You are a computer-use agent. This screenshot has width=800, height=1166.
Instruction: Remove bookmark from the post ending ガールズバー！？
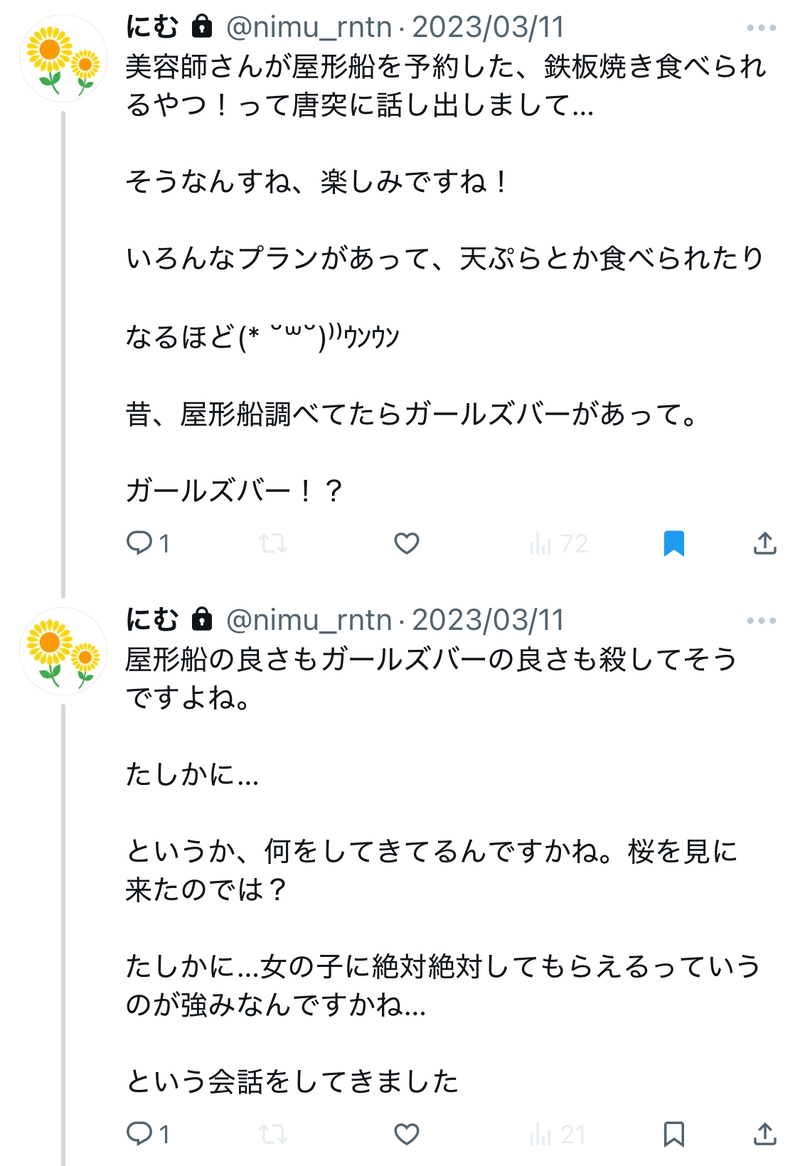point(674,543)
